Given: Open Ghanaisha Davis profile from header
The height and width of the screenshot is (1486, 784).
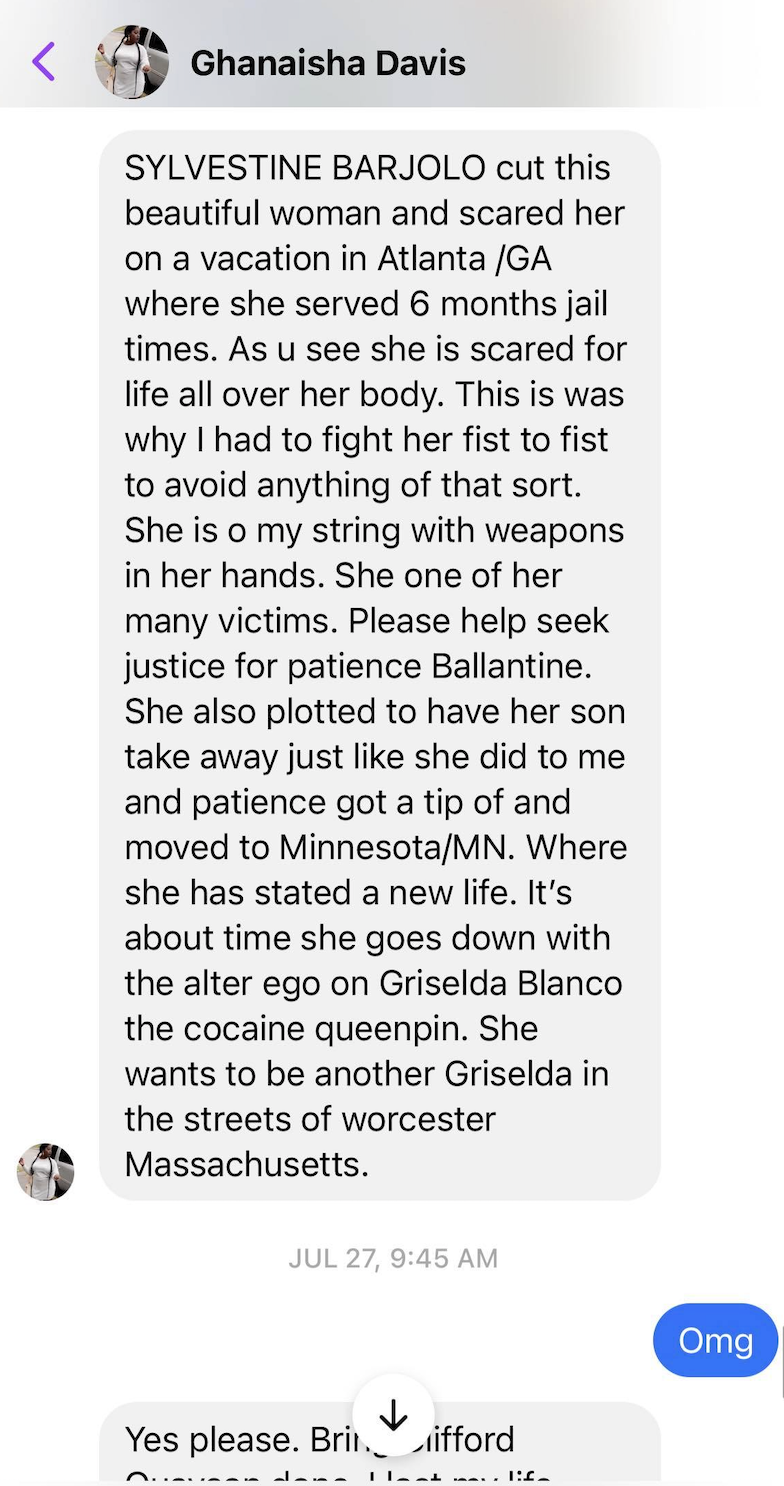Looking at the screenshot, I should pyautogui.click(x=327, y=63).
